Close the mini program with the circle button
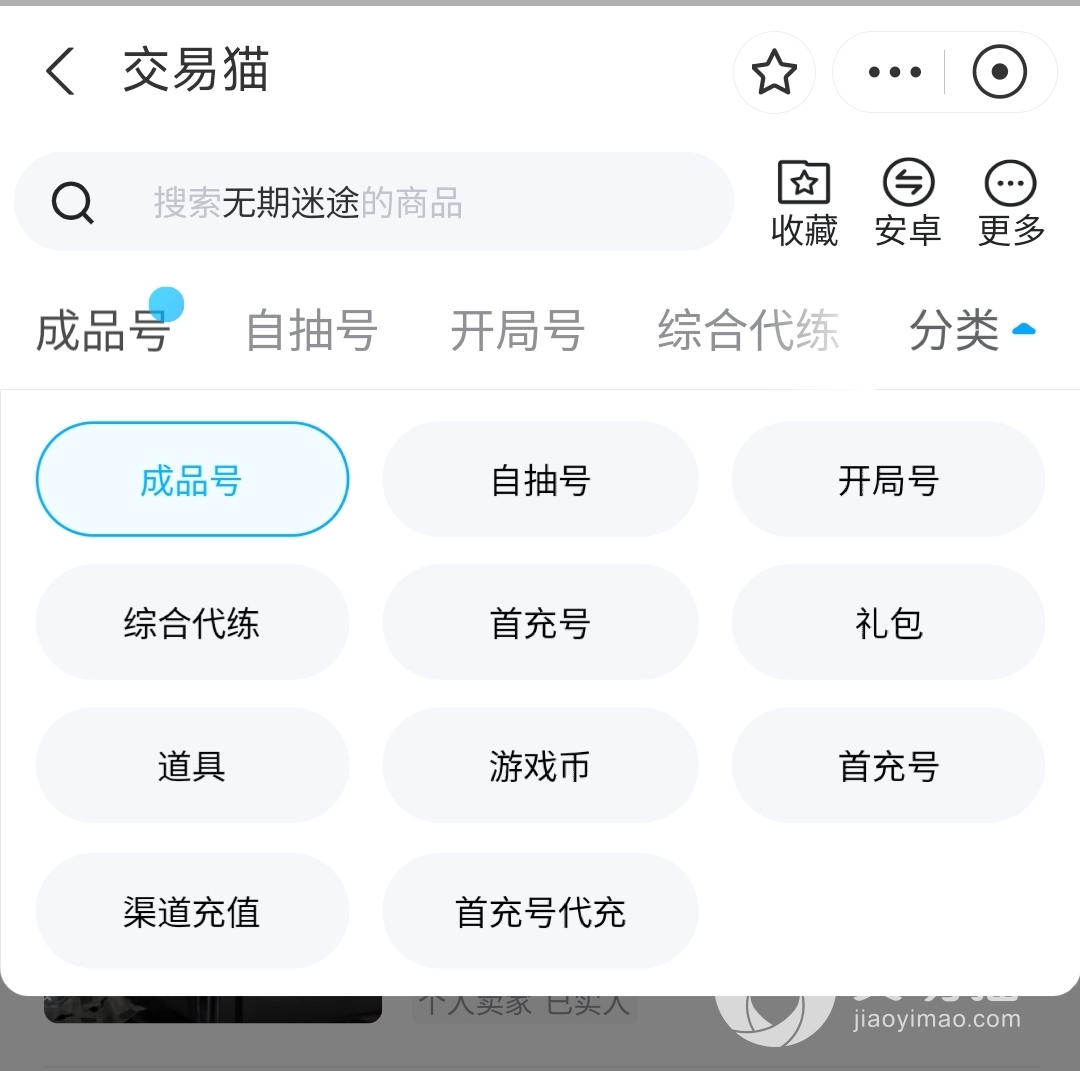 point(999,72)
